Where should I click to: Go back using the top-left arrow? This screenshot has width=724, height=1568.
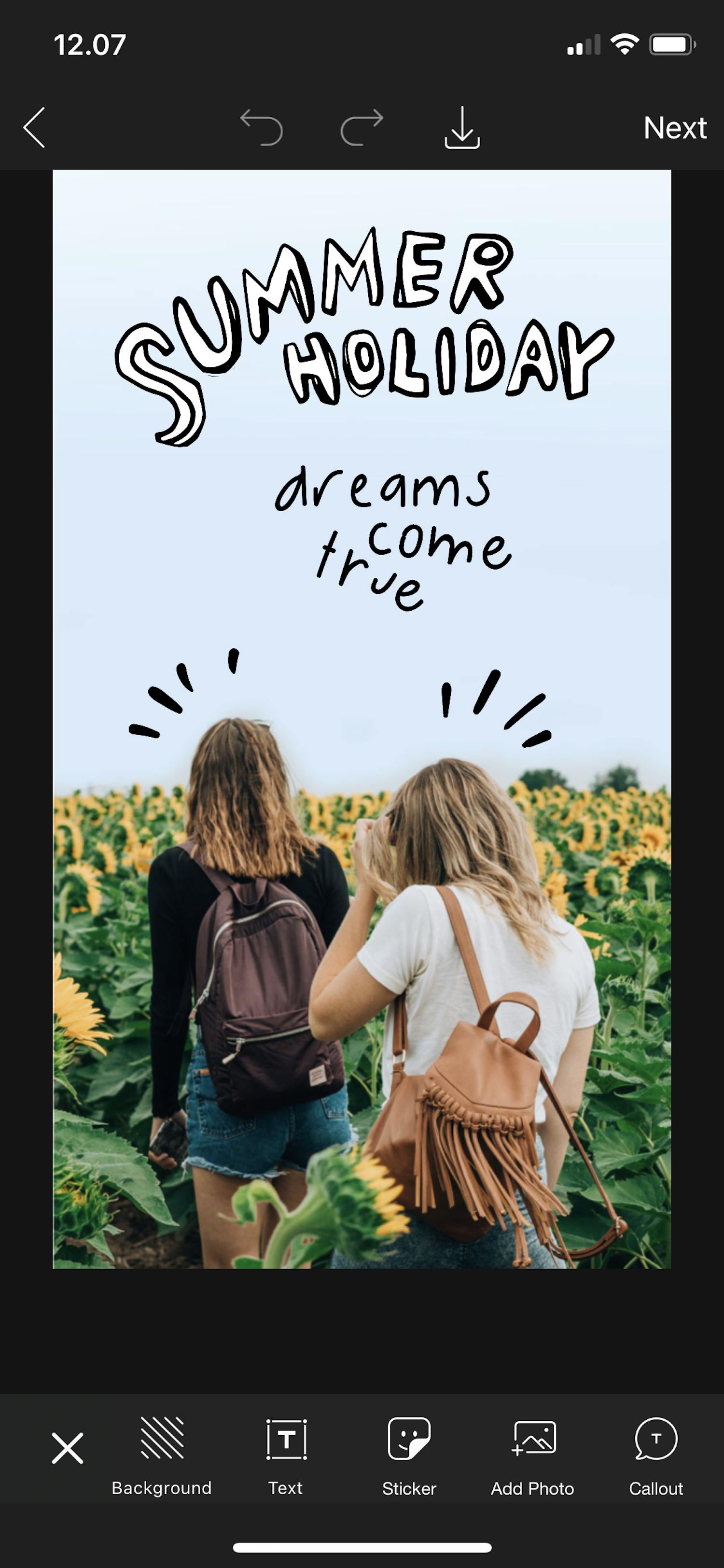(35, 128)
